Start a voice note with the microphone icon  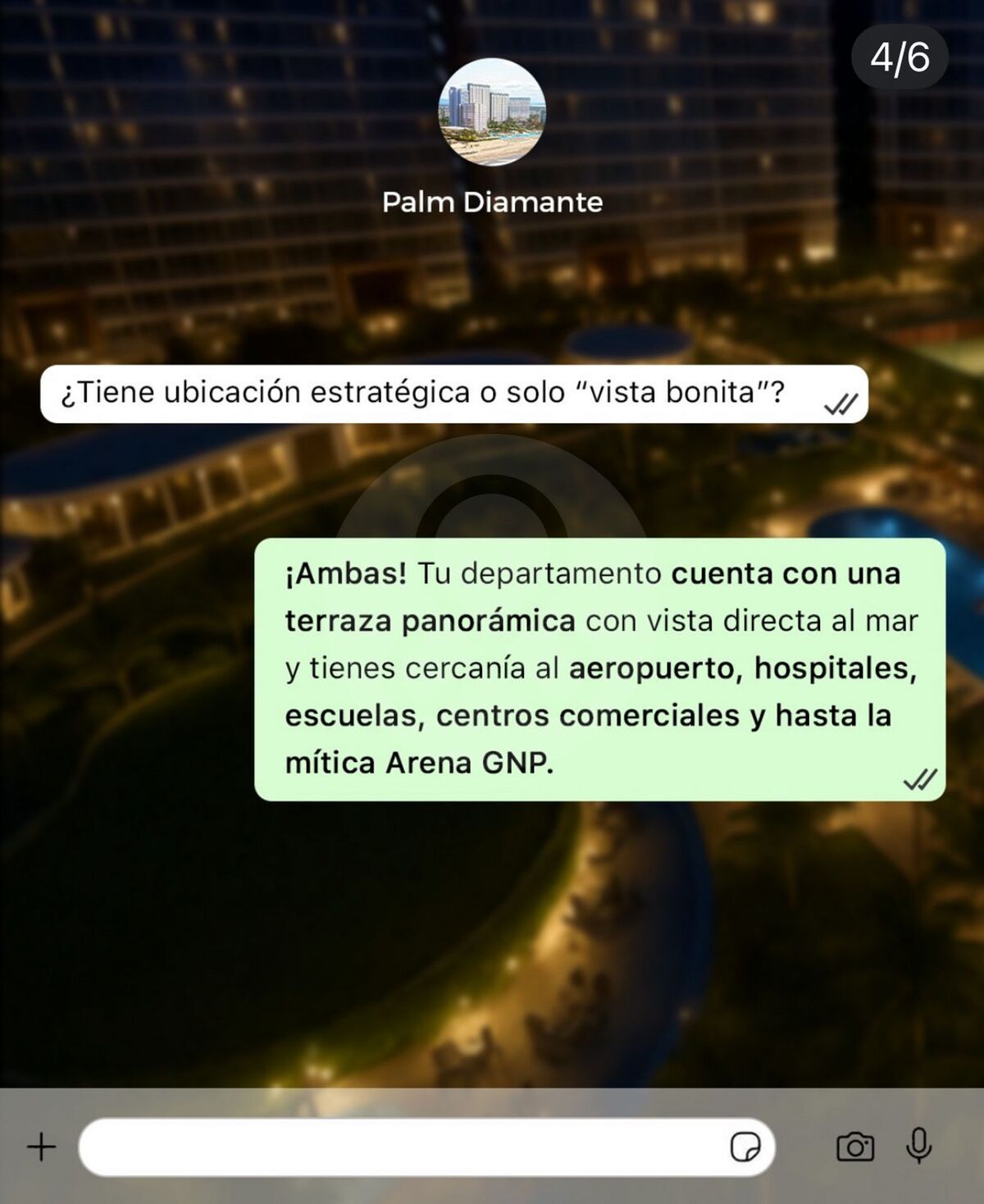pos(920,1148)
